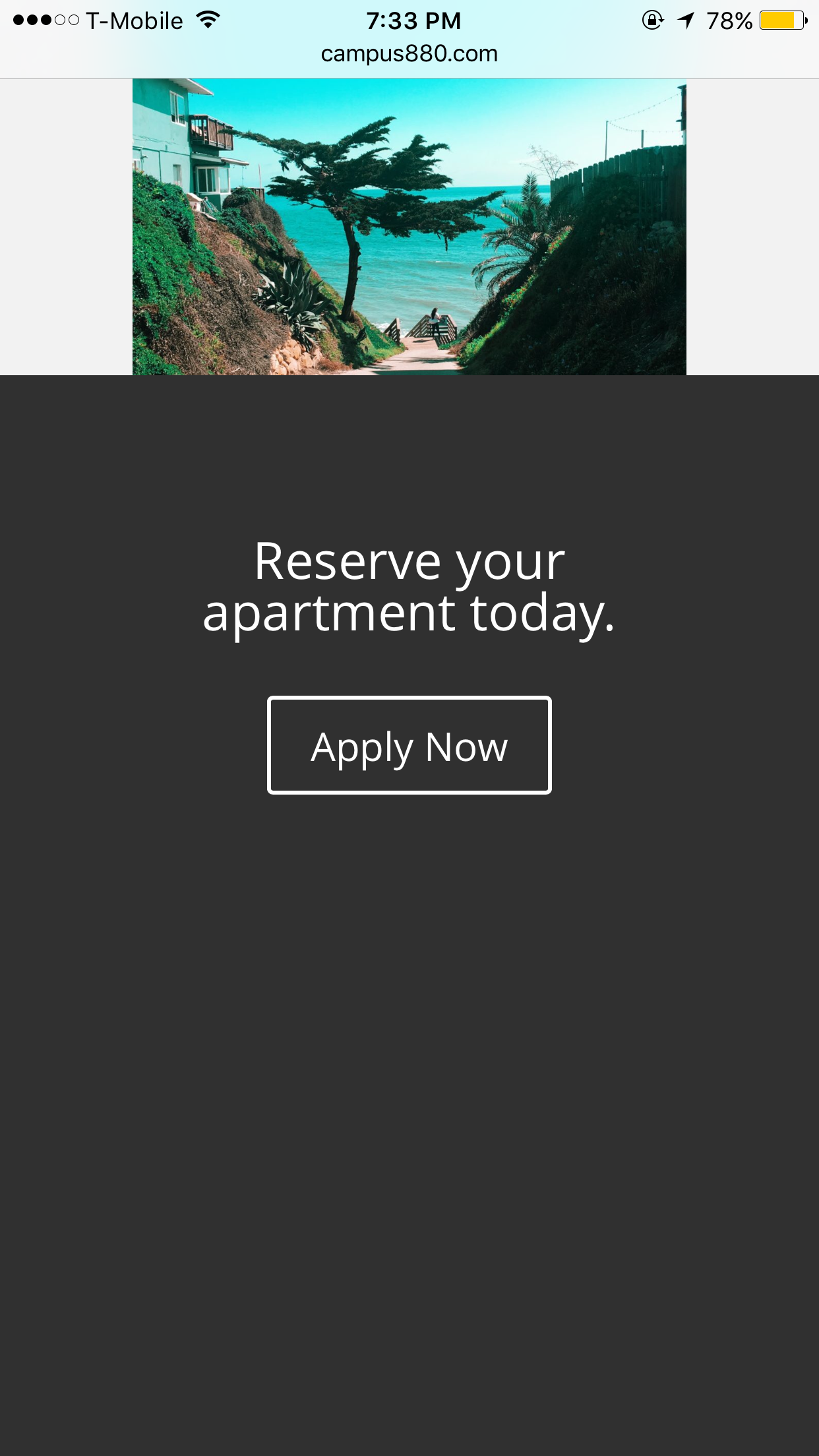Tap the campus880.com address bar
Screen dimensions: 819x1456
(409, 53)
